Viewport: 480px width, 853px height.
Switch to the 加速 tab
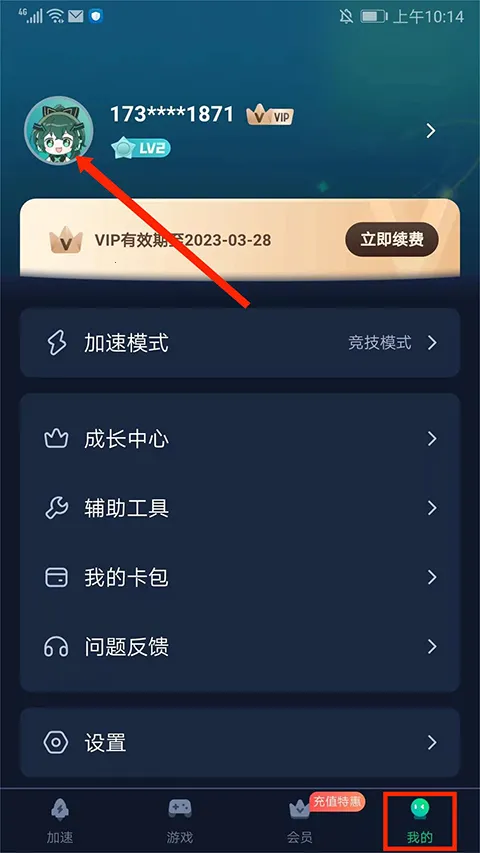[x=60, y=821]
